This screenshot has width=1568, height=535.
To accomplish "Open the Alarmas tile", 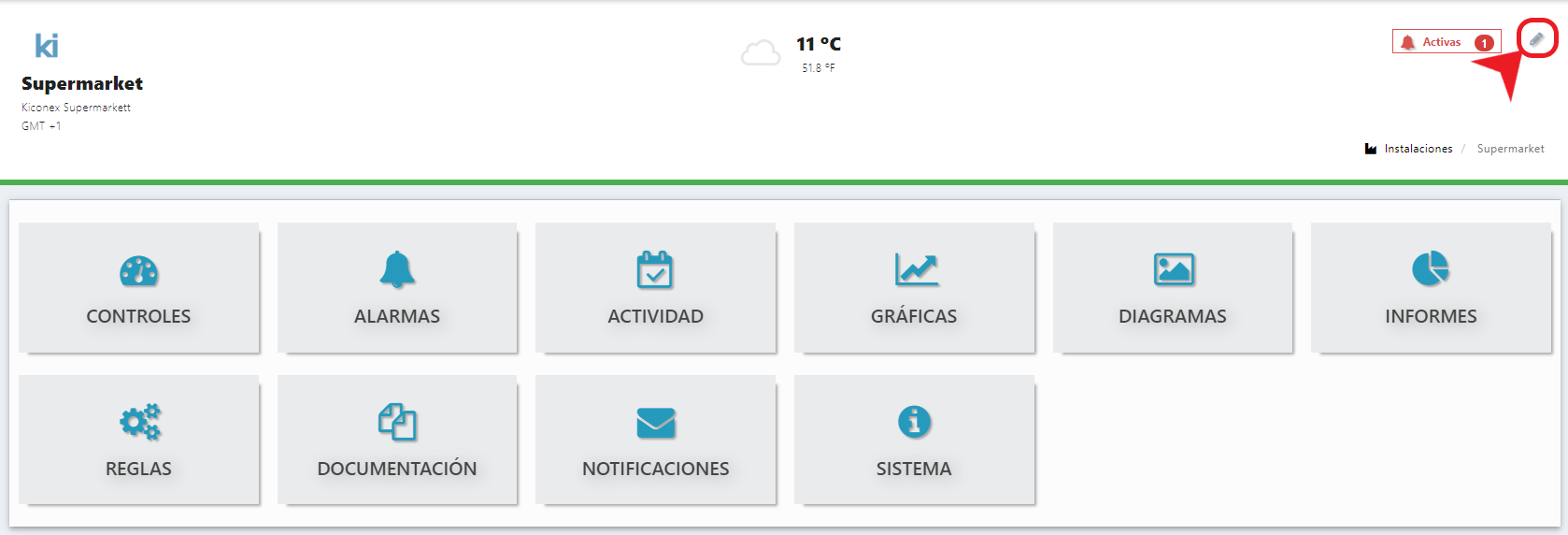I will tap(397, 288).
